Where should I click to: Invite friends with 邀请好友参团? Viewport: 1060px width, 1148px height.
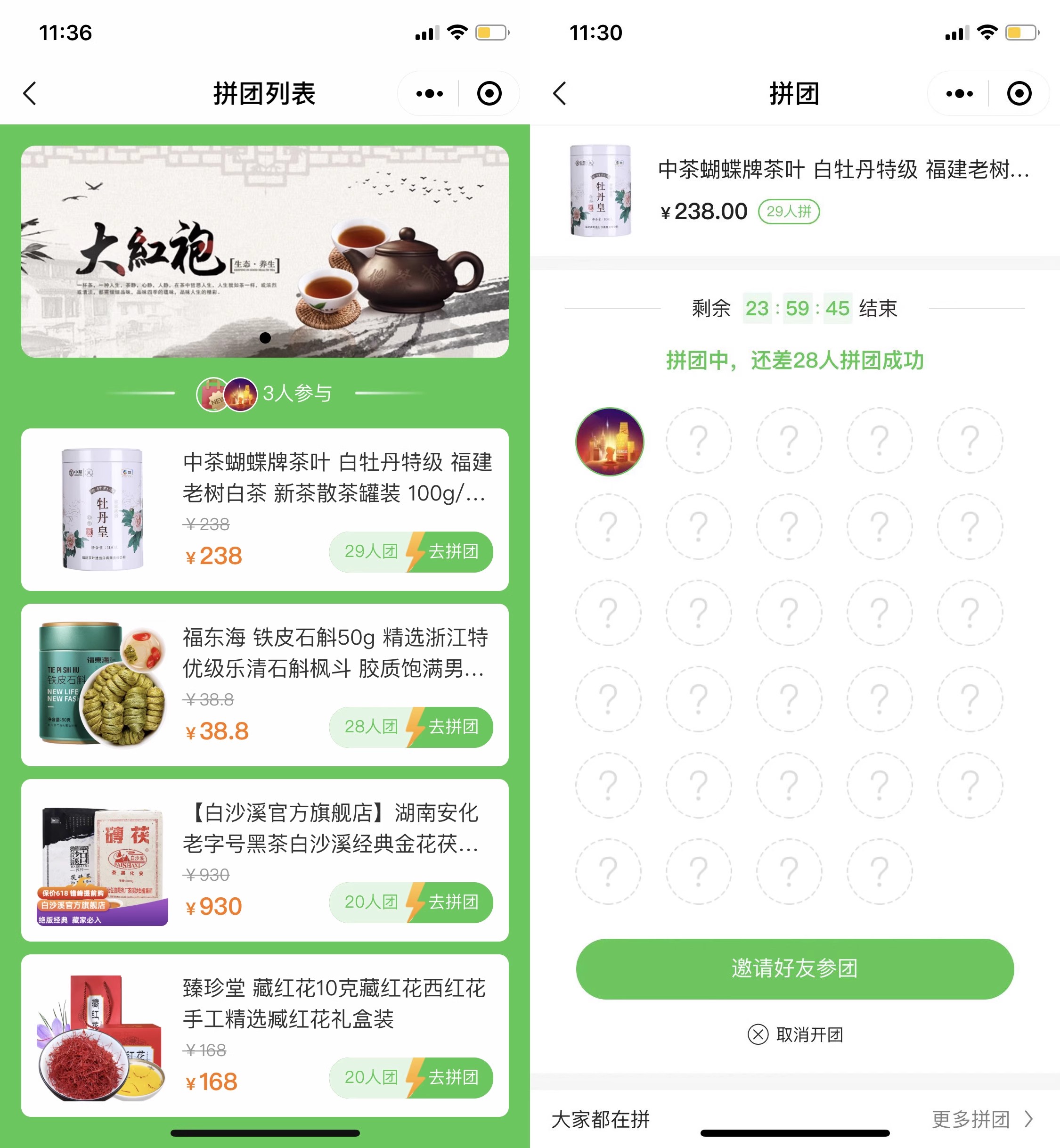[794, 968]
